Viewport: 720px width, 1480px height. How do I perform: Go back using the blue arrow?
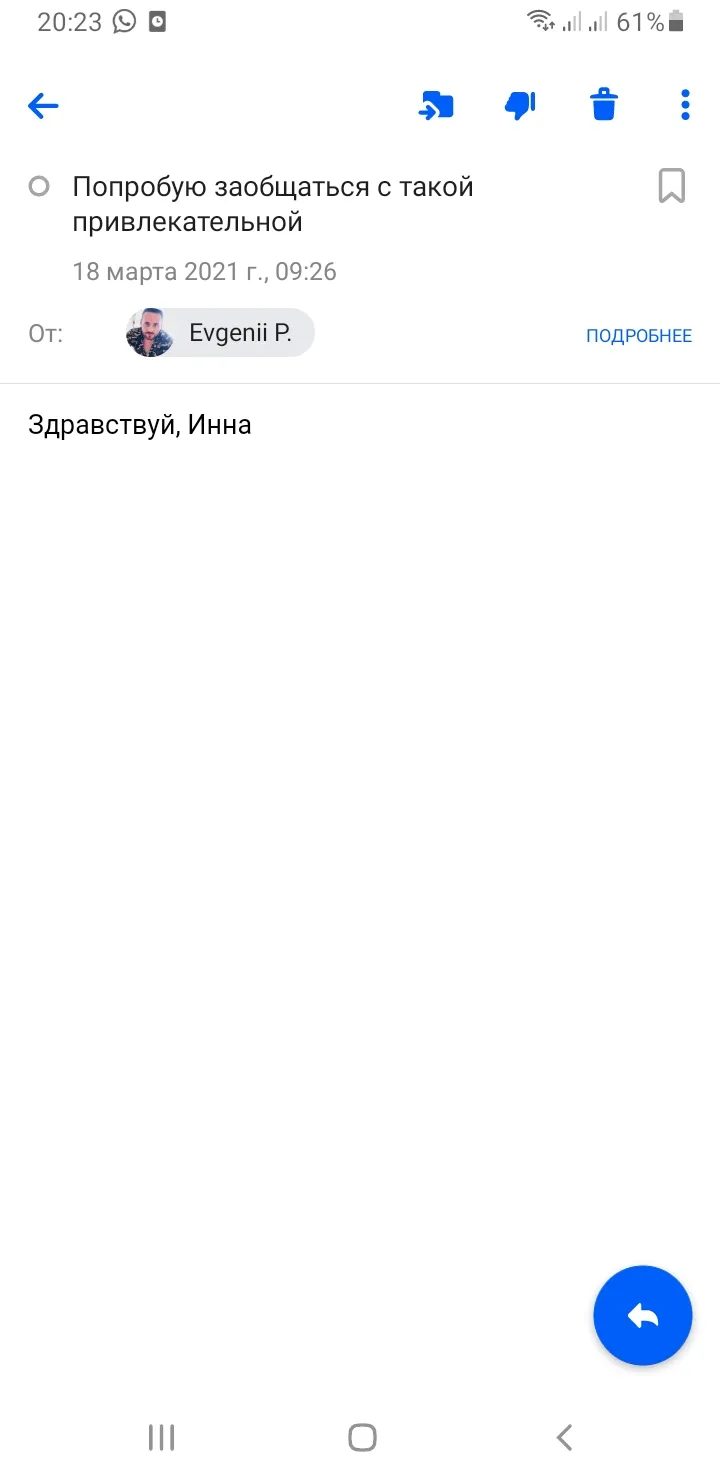pyautogui.click(x=43, y=105)
